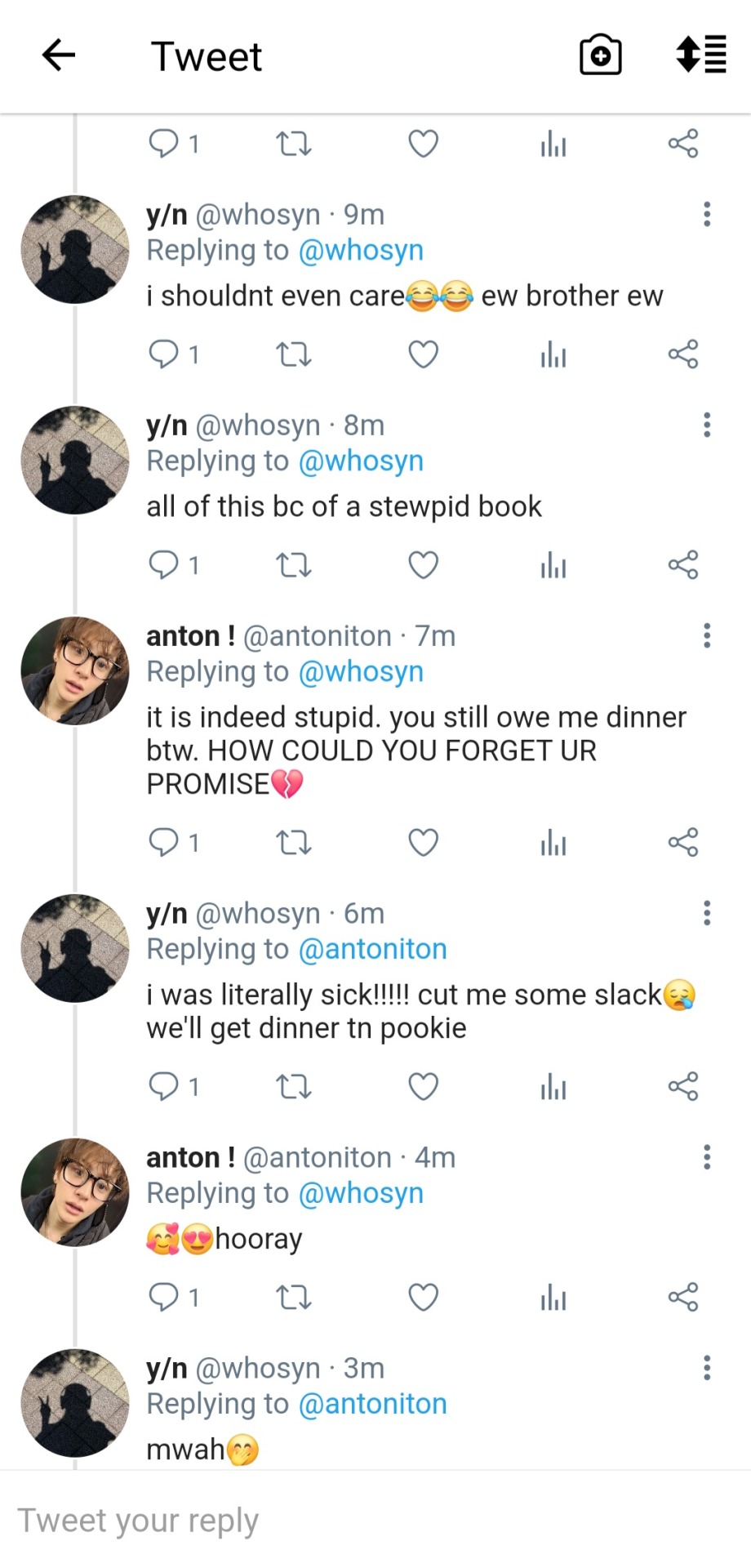Like anton's 'hooray' tweet
This screenshot has width=751, height=1568.
pos(423,1297)
